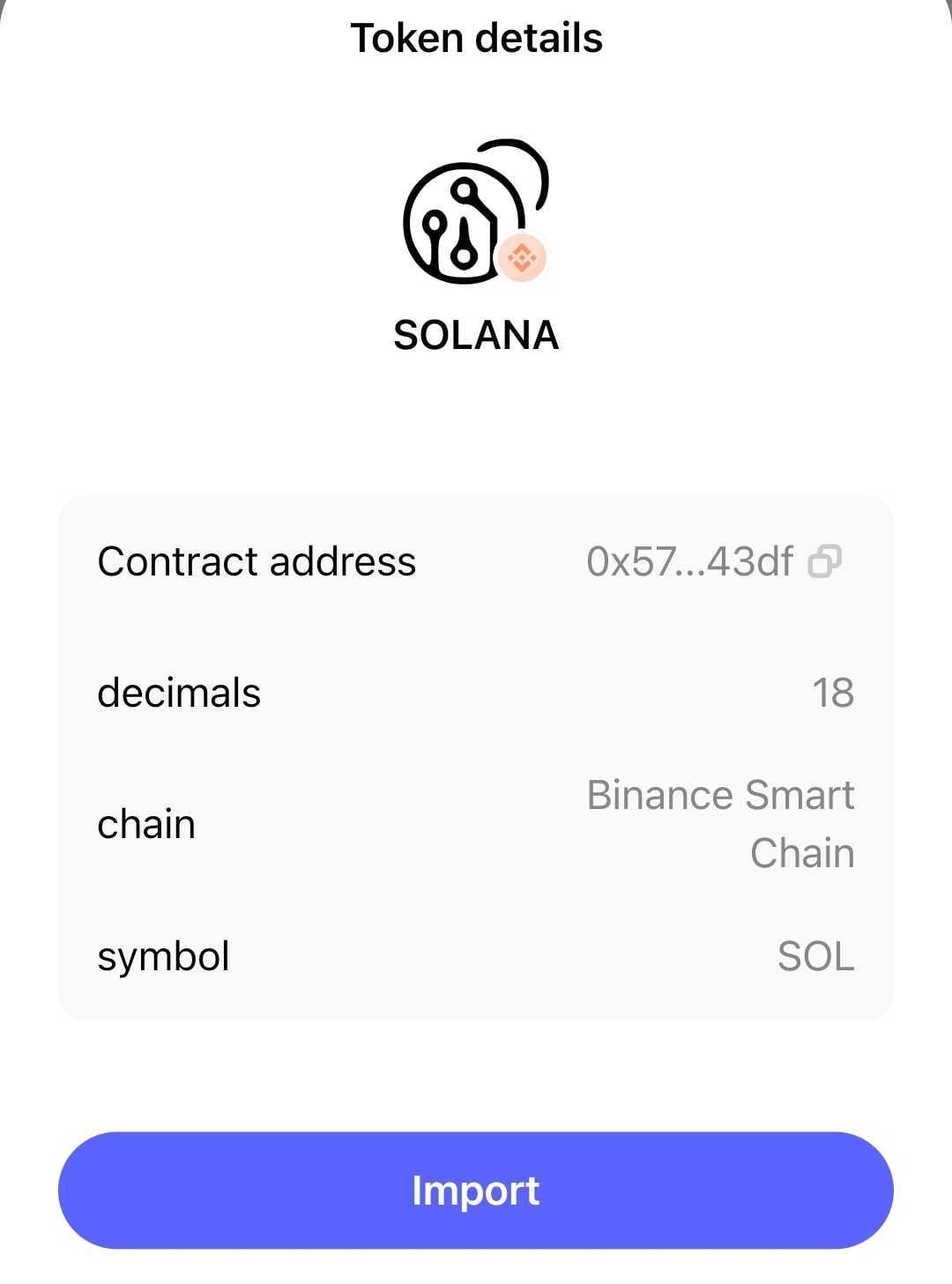Click the chain row labeled Binance Smart Chain
This screenshot has height=1284, width=952.
click(x=476, y=822)
